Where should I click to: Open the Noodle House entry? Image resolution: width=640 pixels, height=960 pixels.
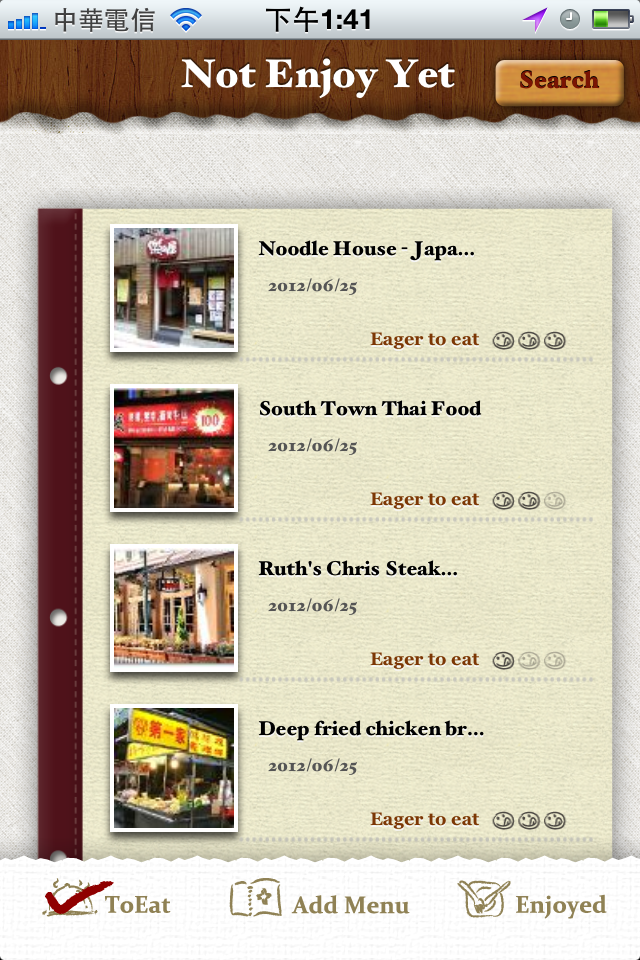(x=366, y=250)
